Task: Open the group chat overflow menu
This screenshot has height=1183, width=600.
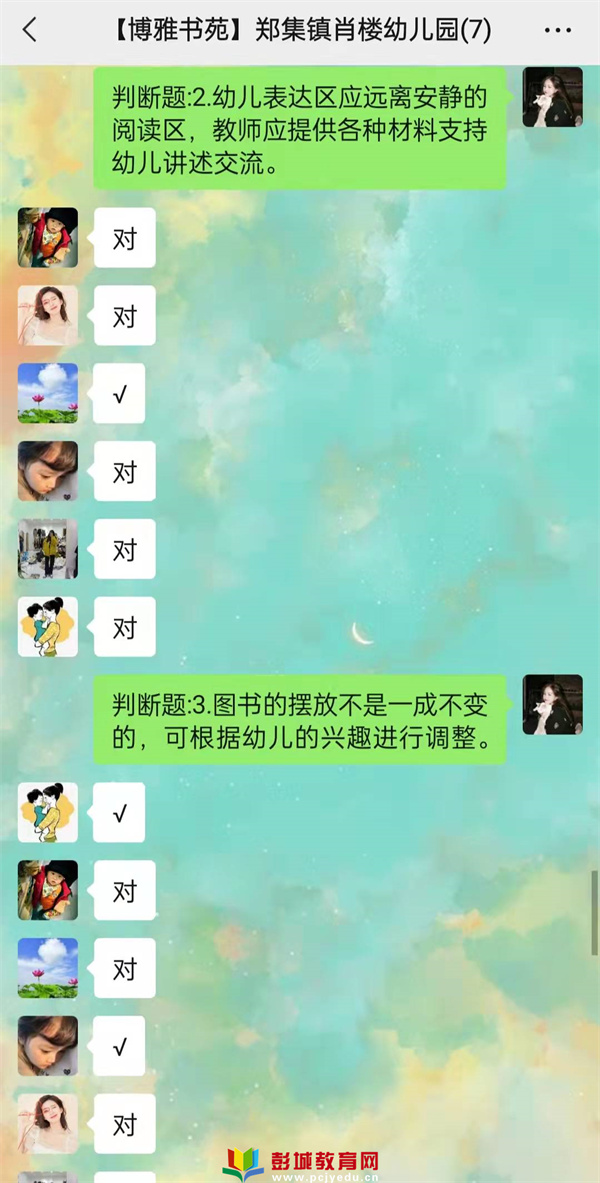Action: [x=558, y=31]
